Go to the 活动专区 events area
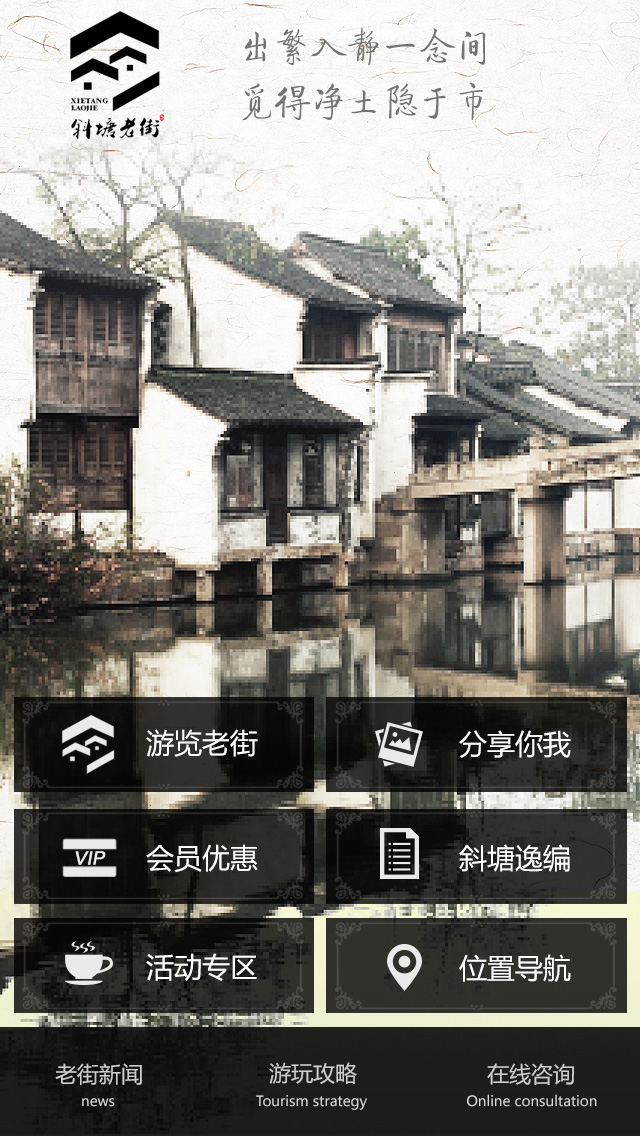 pos(164,967)
